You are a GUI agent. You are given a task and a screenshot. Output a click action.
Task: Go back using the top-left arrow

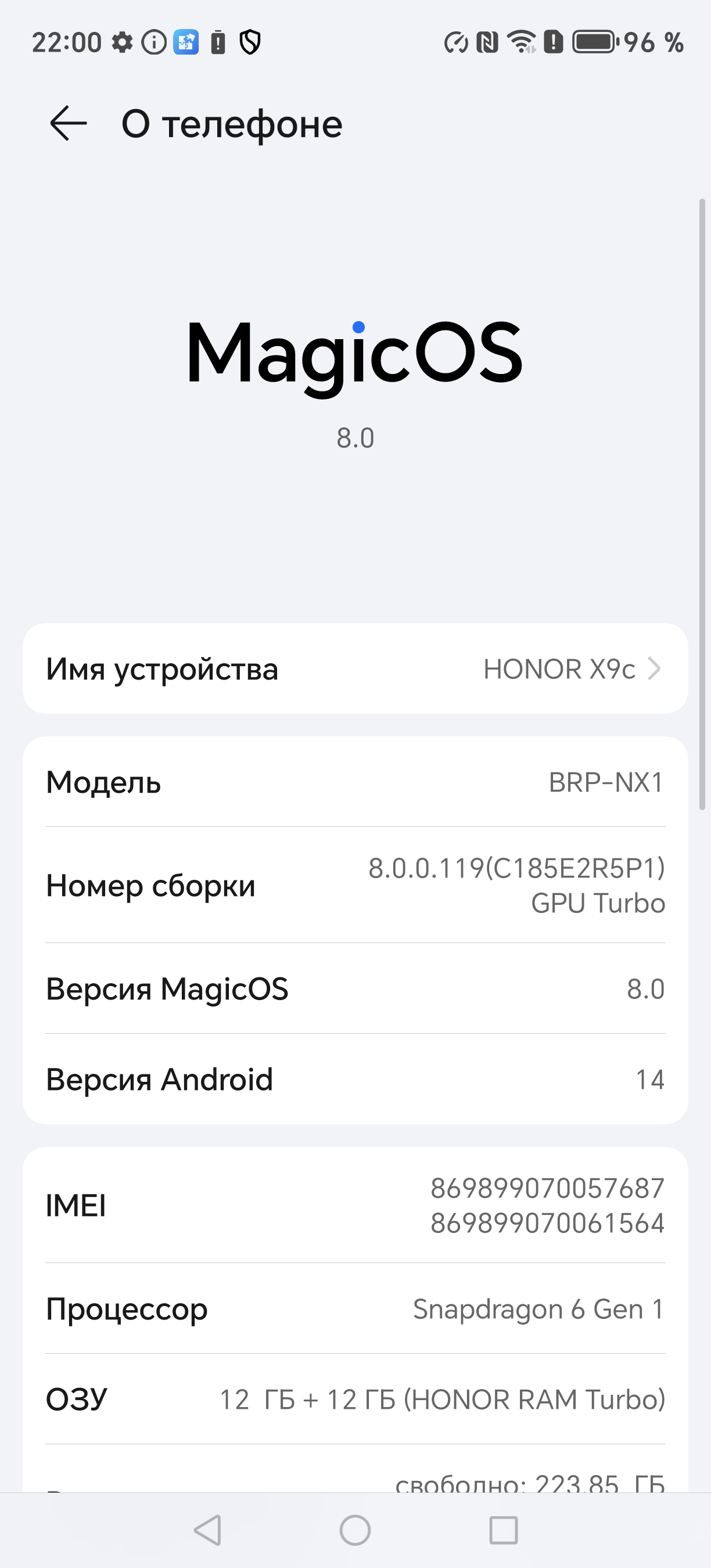68,124
